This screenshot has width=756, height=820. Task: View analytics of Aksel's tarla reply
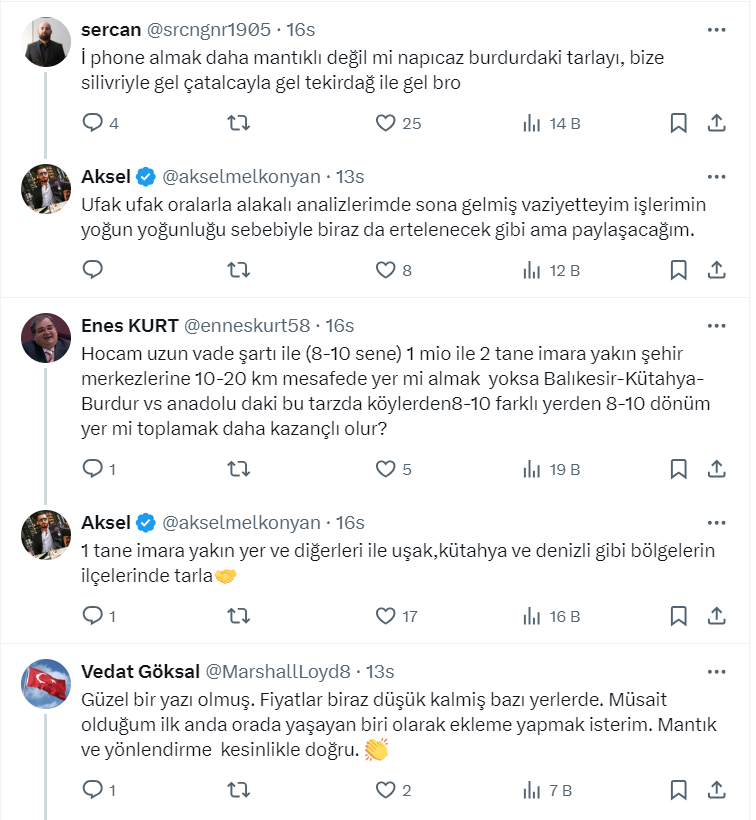(533, 616)
